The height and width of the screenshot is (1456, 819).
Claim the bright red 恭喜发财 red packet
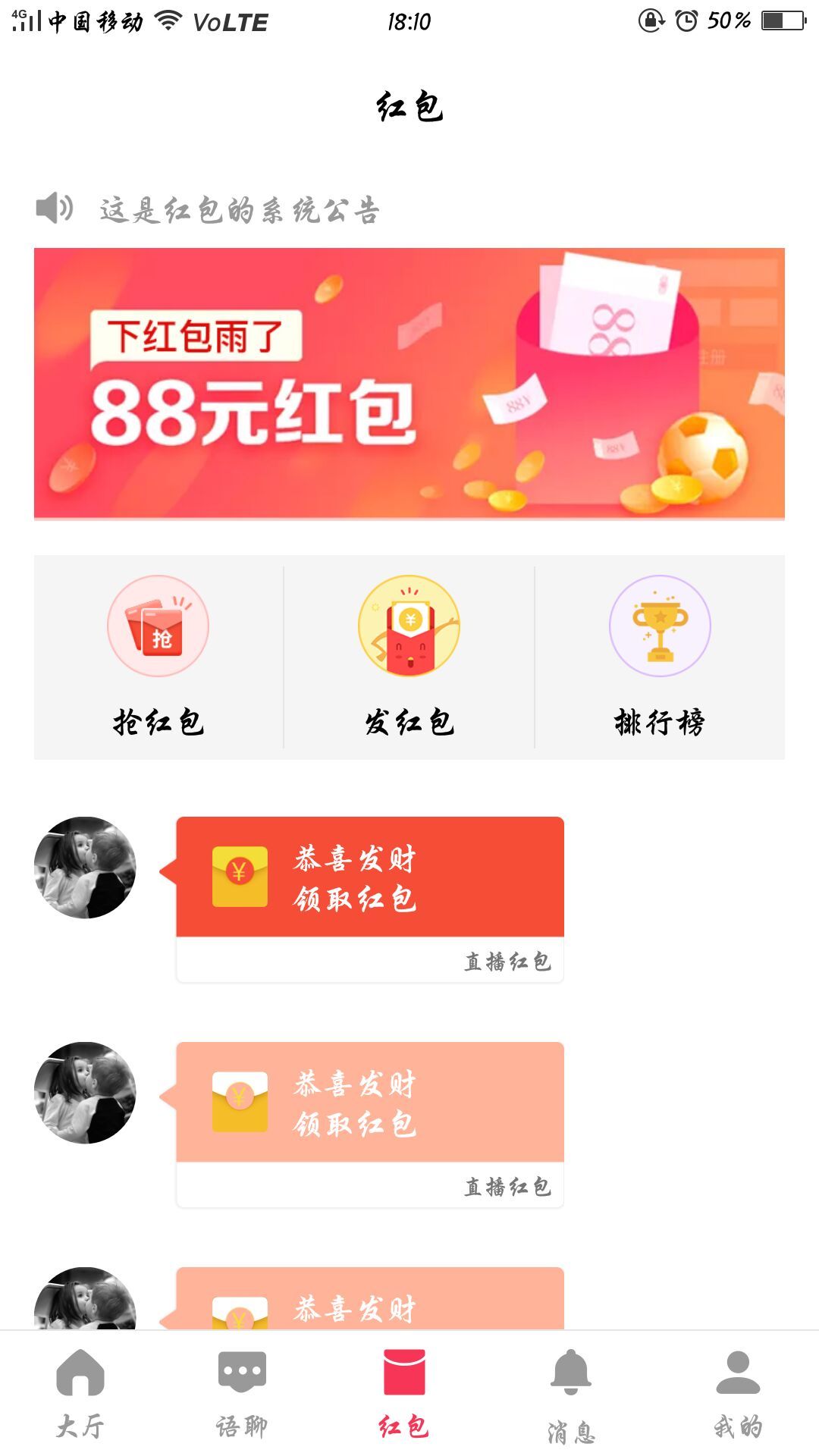click(x=369, y=877)
